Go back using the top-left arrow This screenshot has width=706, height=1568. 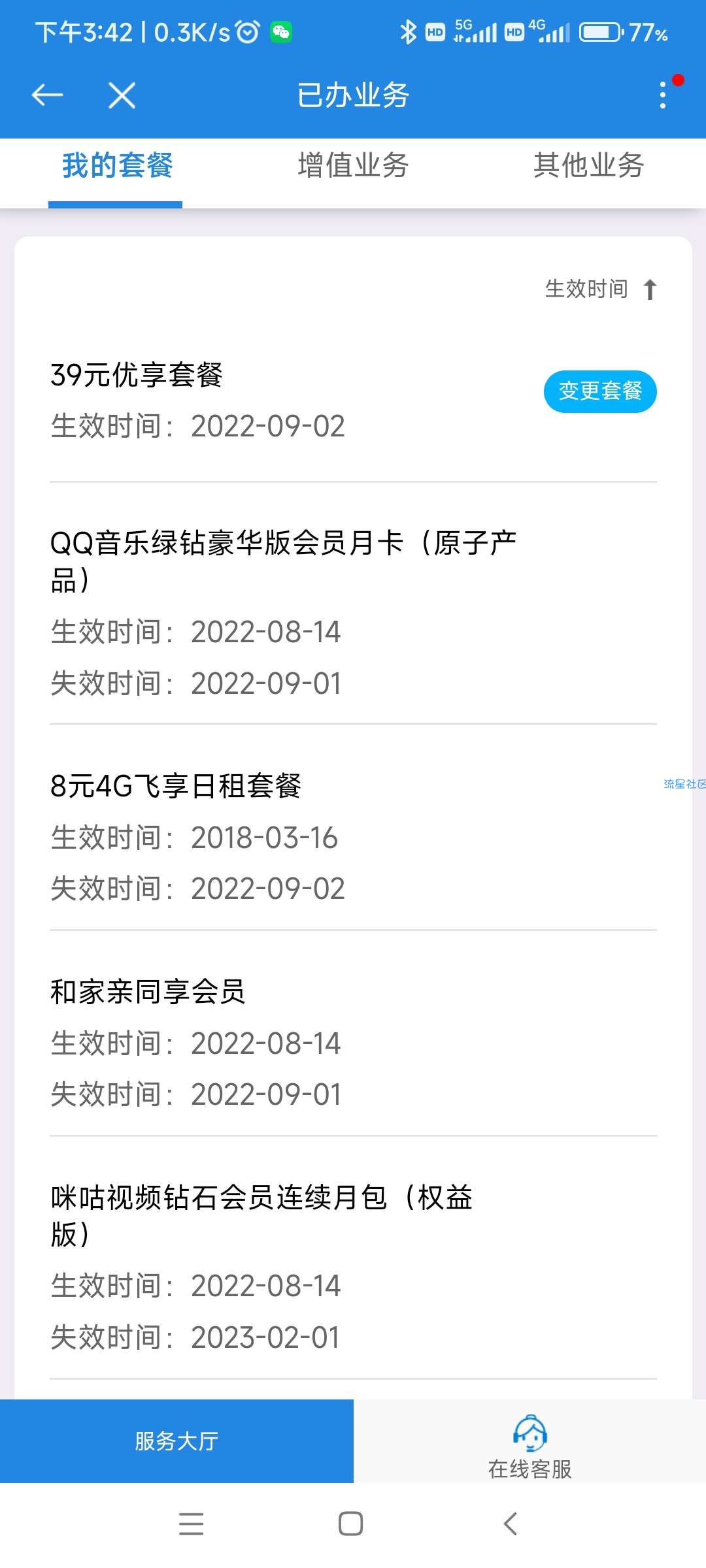point(47,95)
